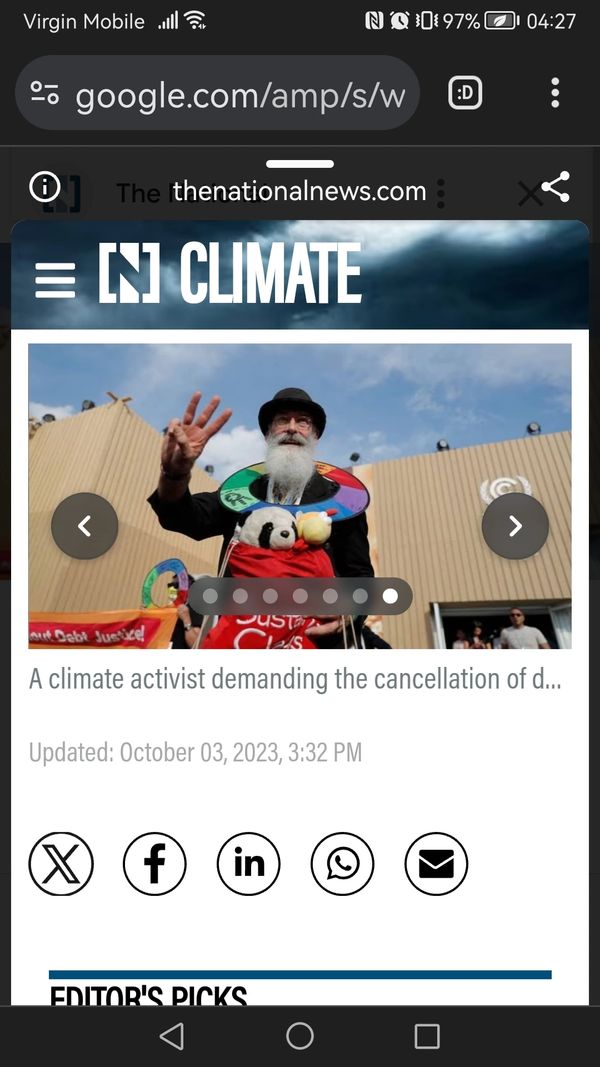View site info for thenationalnews.com

click(x=45, y=187)
